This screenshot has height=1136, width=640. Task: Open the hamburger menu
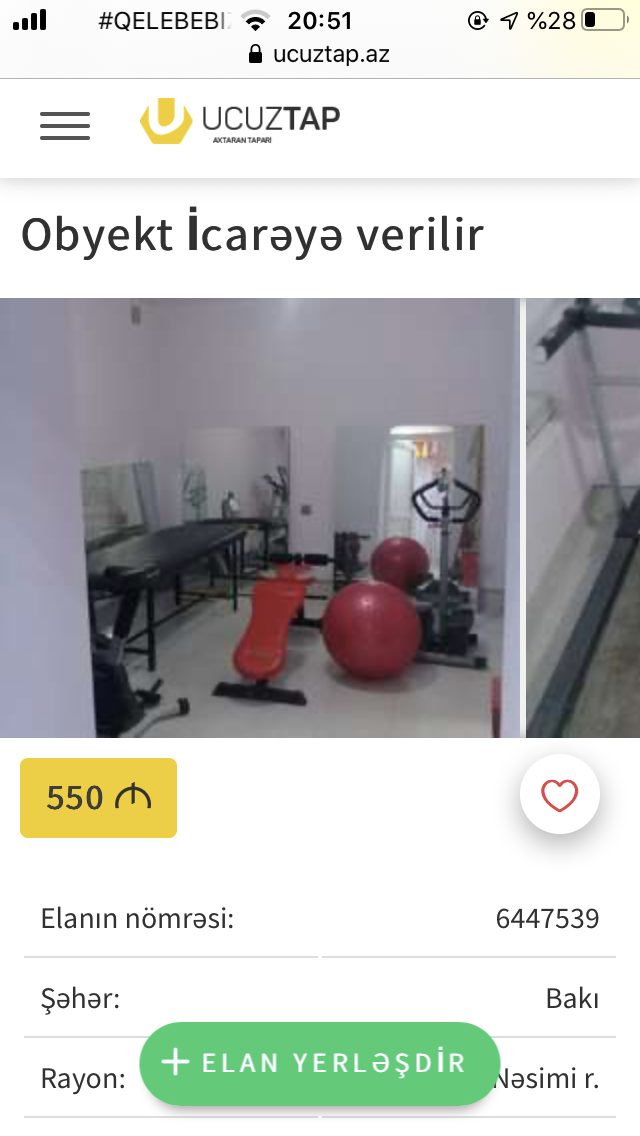point(65,125)
